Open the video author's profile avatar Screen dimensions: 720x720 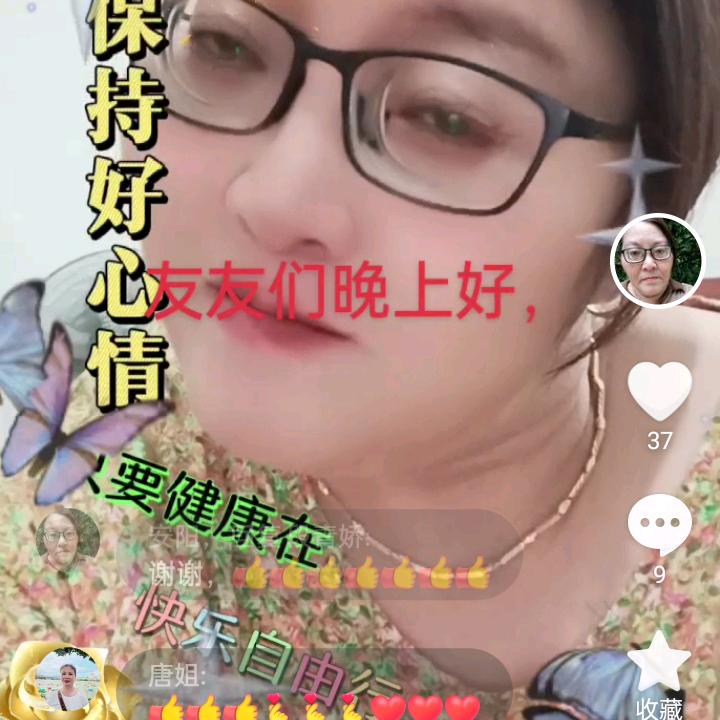pyautogui.click(x=658, y=261)
